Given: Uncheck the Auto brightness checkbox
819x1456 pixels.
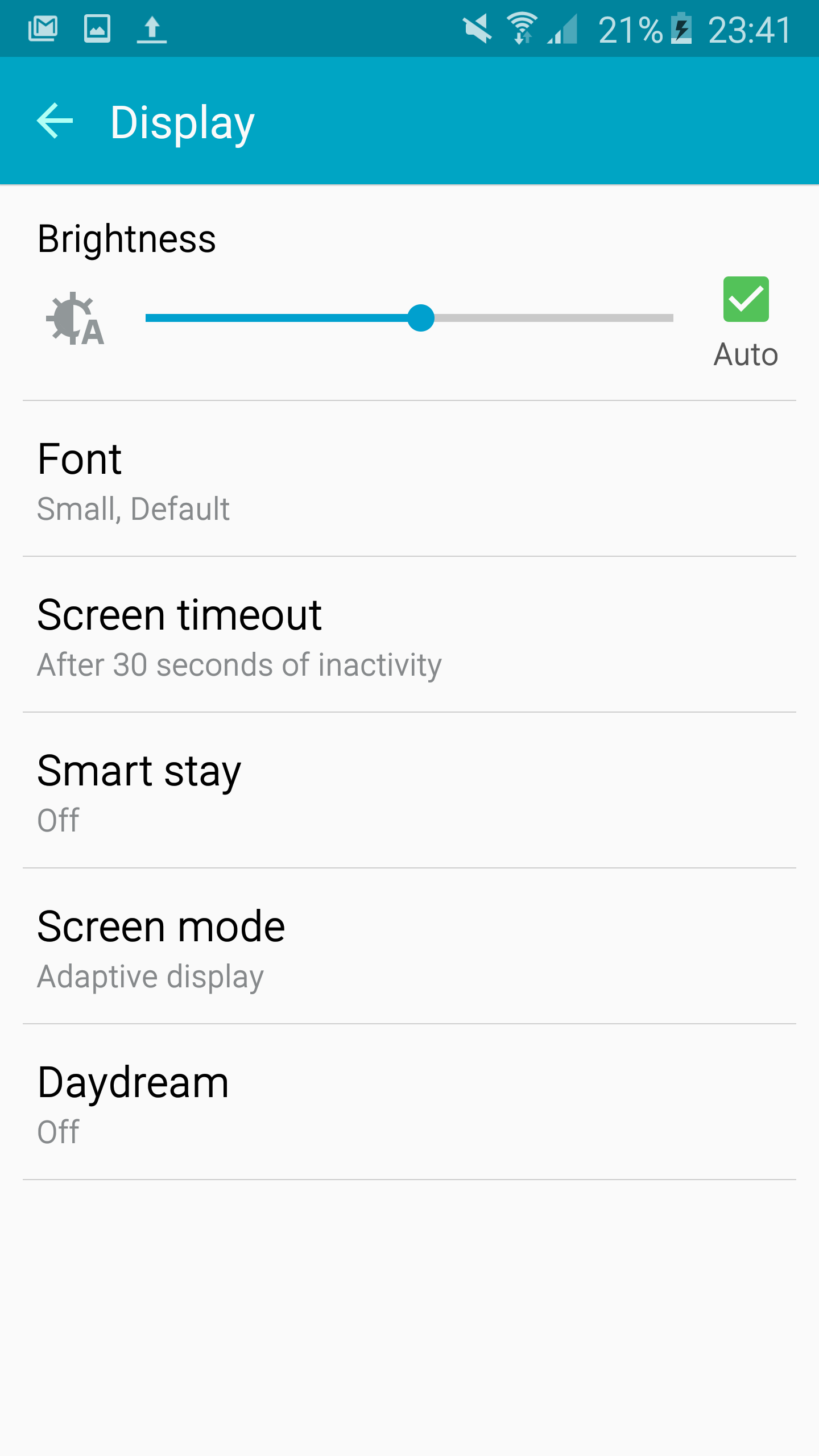Looking at the screenshot, I should 746,299.
